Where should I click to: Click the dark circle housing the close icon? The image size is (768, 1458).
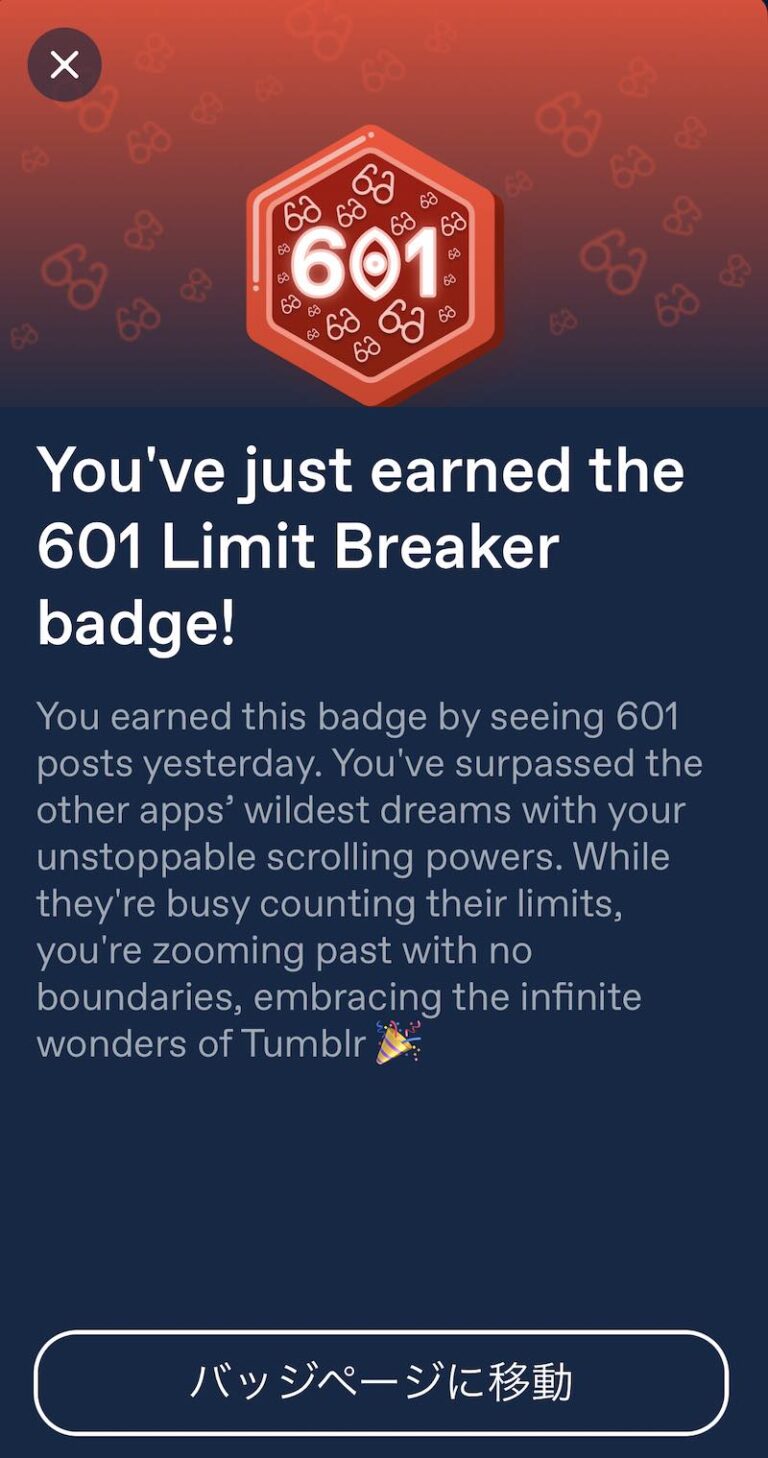click(x=64, y=64)
